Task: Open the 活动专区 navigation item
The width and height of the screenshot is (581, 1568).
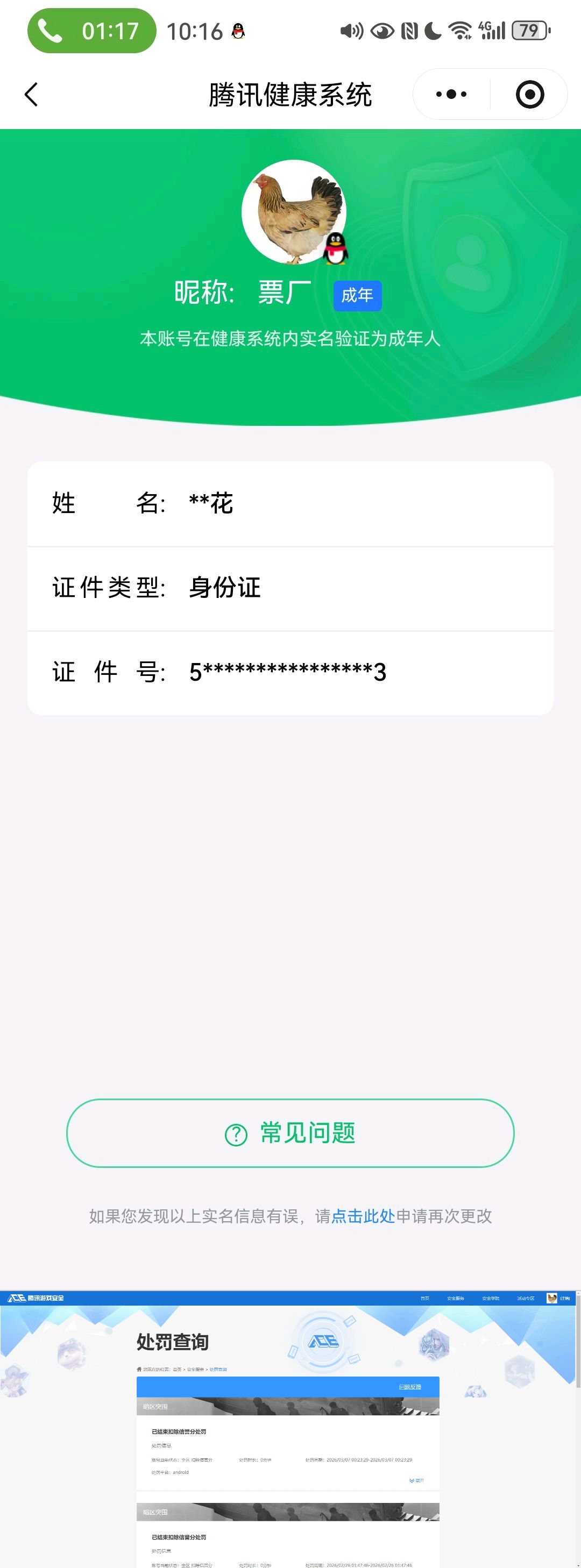Action: click(526, 1299)
